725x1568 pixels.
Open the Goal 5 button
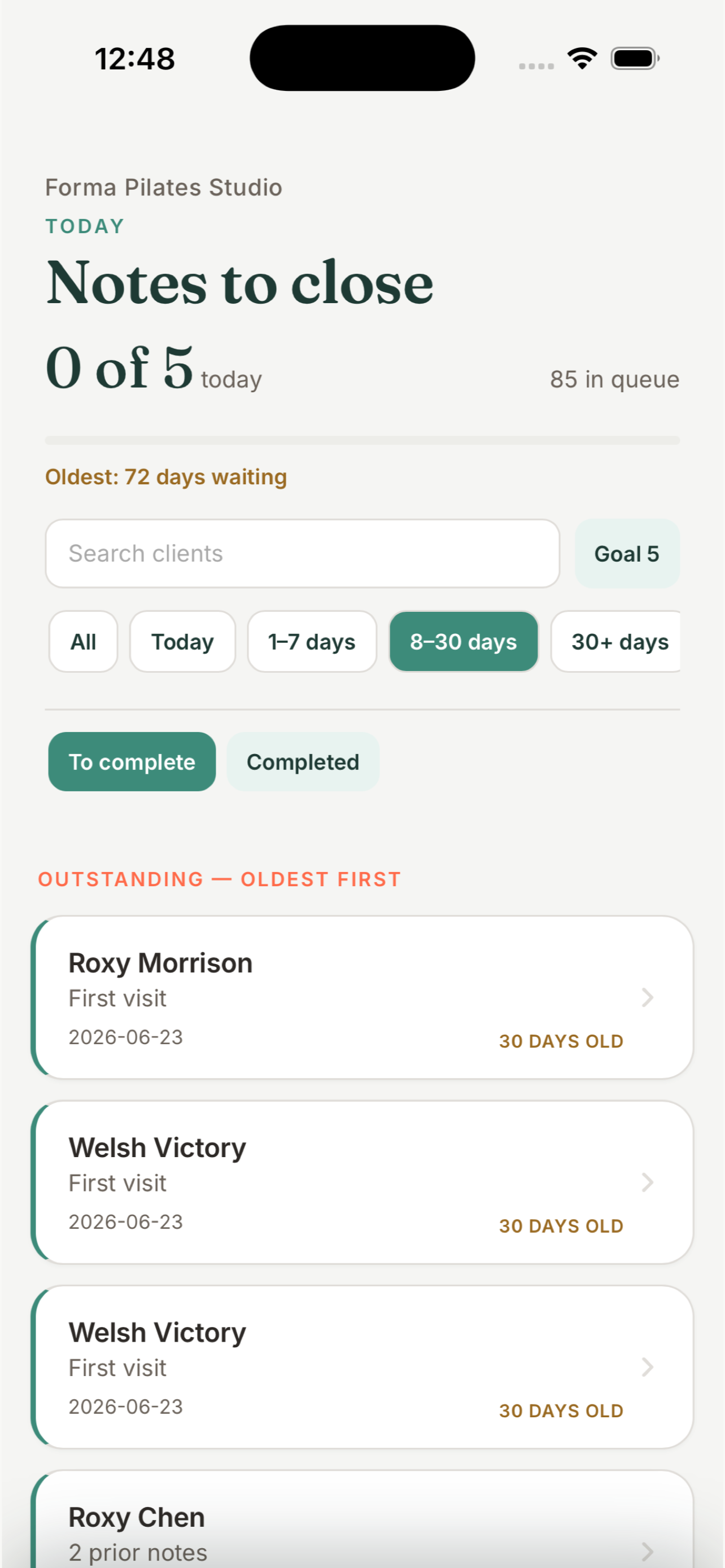[627, 553]
